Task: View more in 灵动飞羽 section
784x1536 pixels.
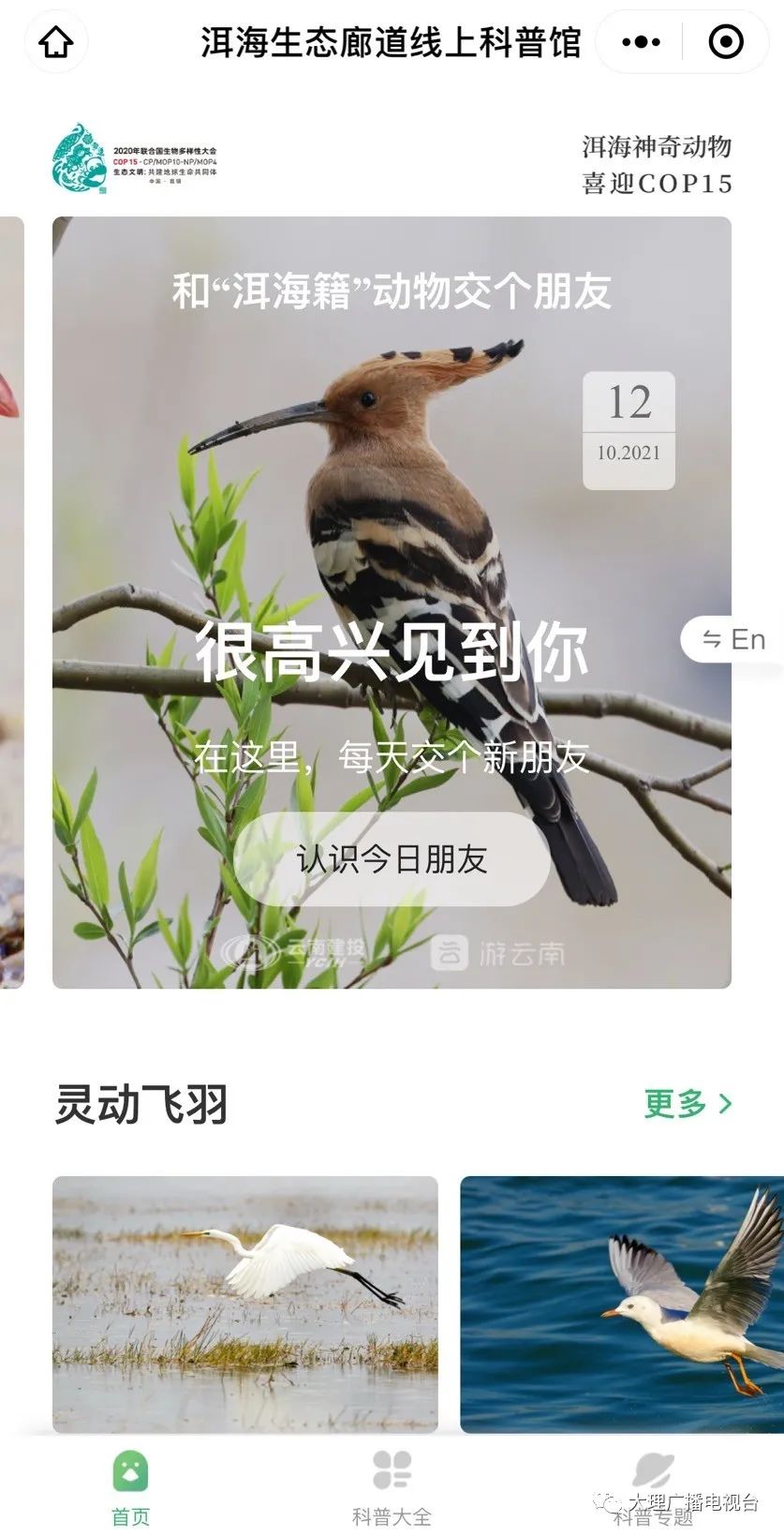Action: pos(687,1103)
